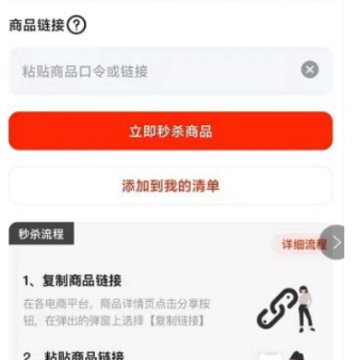Clear the product link field
This screenshot has width=360, height=360.
pos(310,70)
